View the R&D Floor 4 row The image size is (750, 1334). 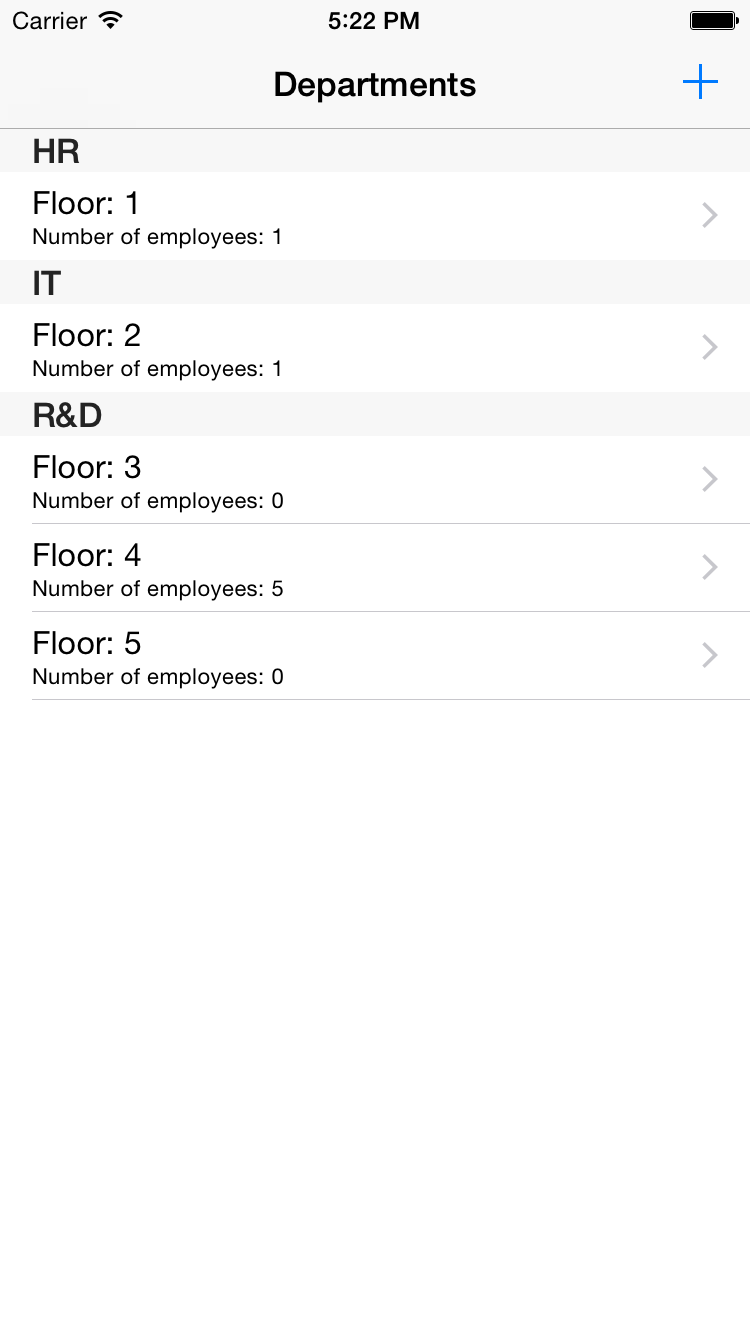point(375,568)
